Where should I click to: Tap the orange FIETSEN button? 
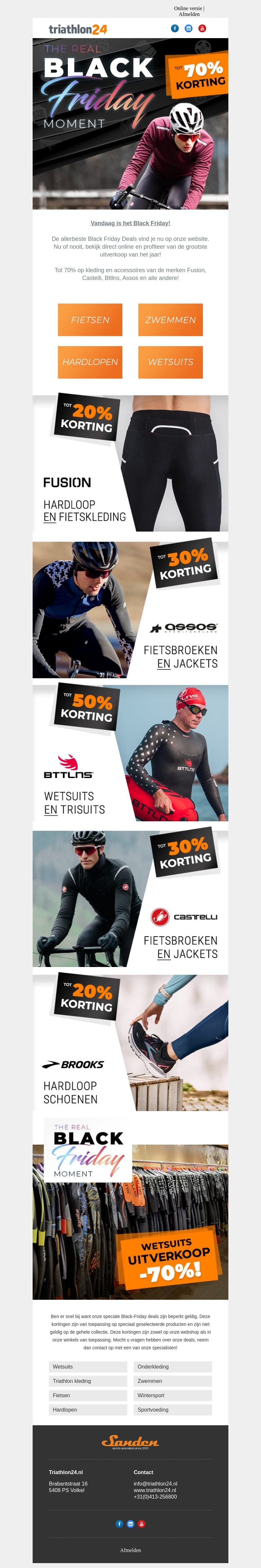[x=90, y=320]
